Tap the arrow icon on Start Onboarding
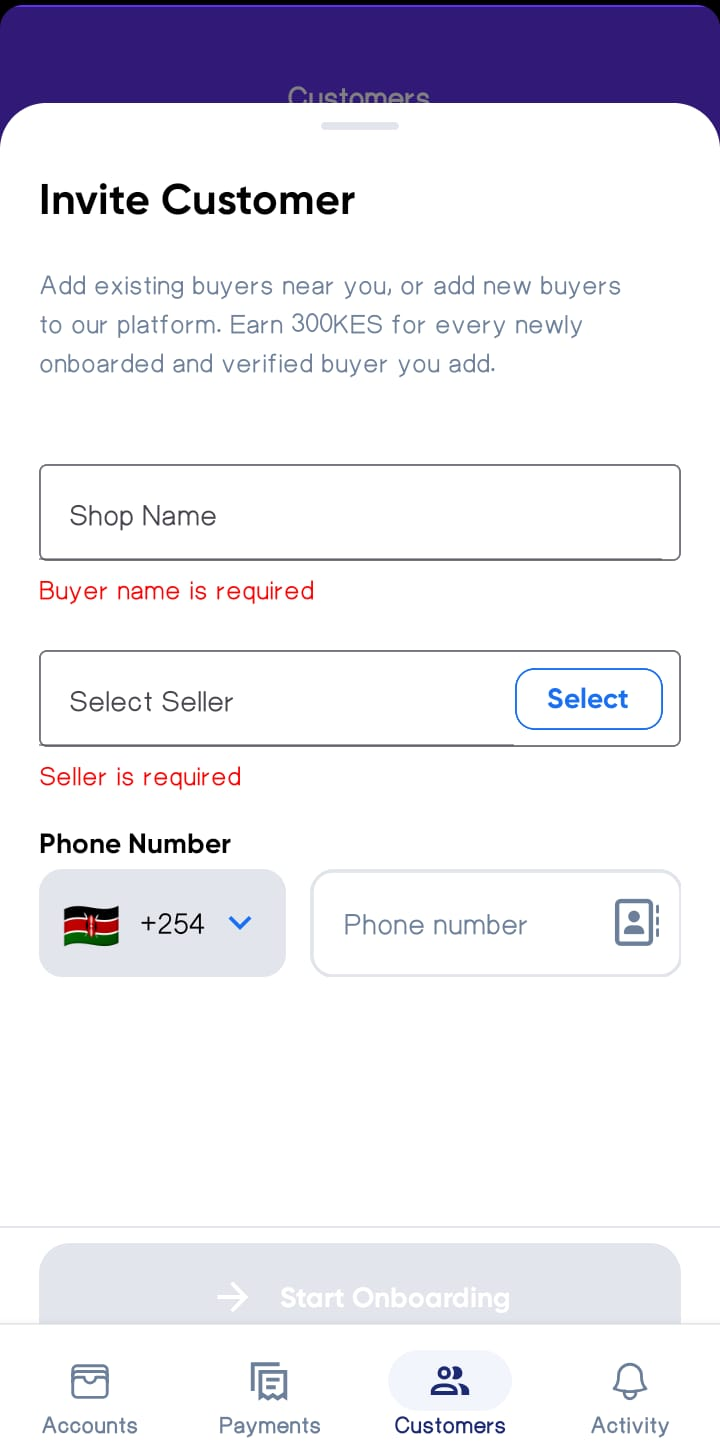720x1450 pixels. [232, 1298]
